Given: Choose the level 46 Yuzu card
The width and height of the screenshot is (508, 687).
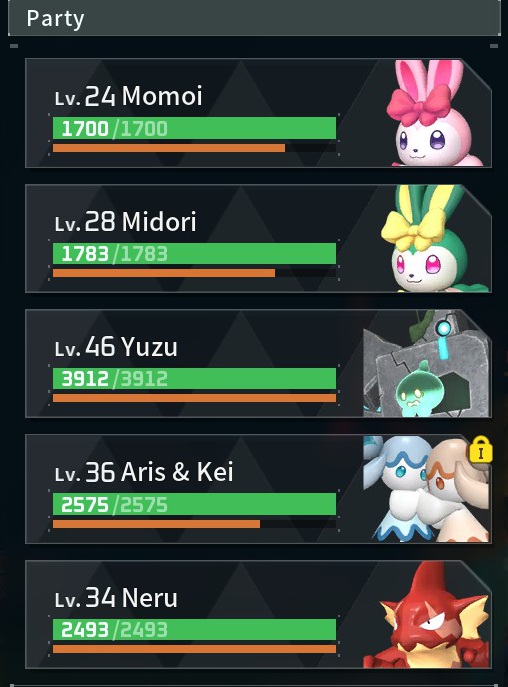Looking at the screenshot, I should click(x=259, y=364).
